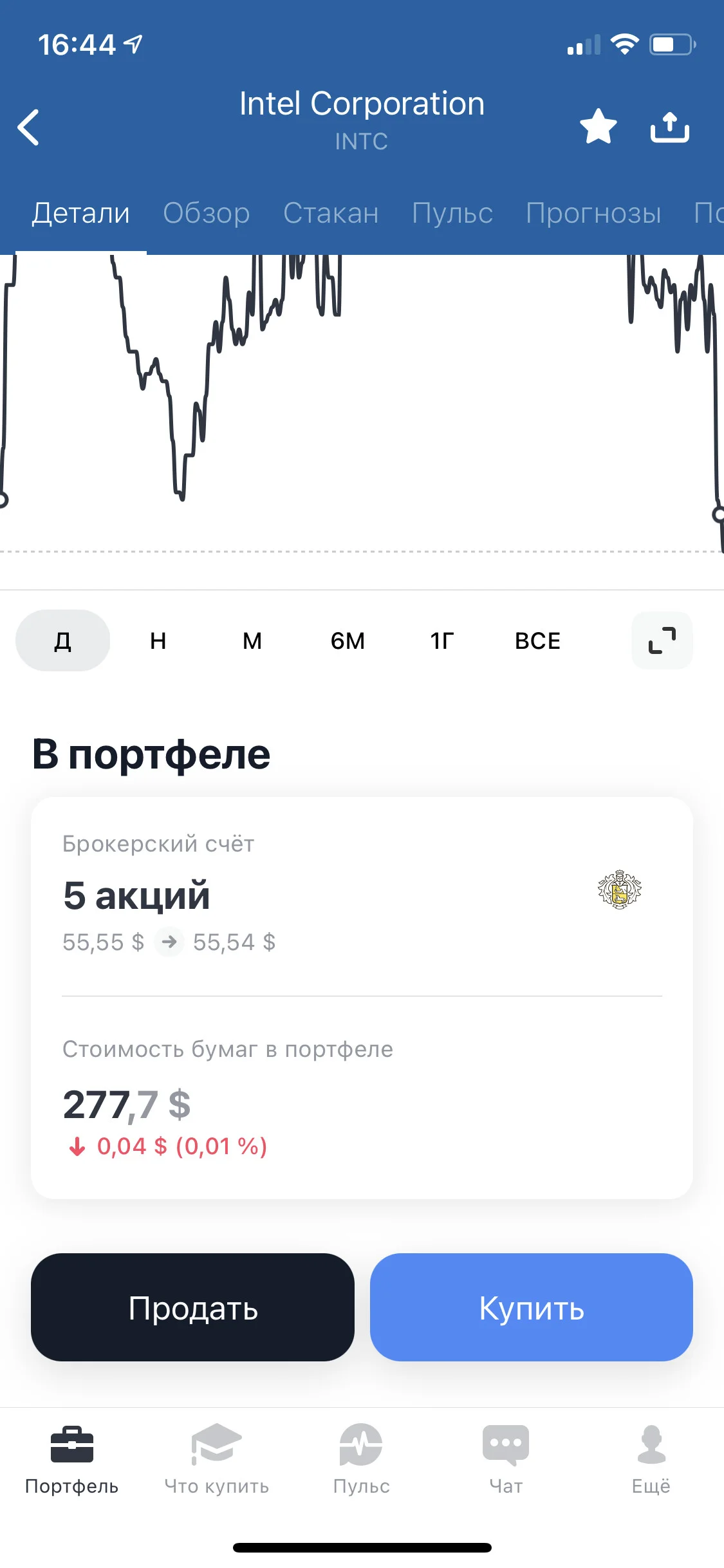The width and height of the screenshot is (724, 1568).
Task: Share the Intel Corporation stock page
Action: pos(669,127)
